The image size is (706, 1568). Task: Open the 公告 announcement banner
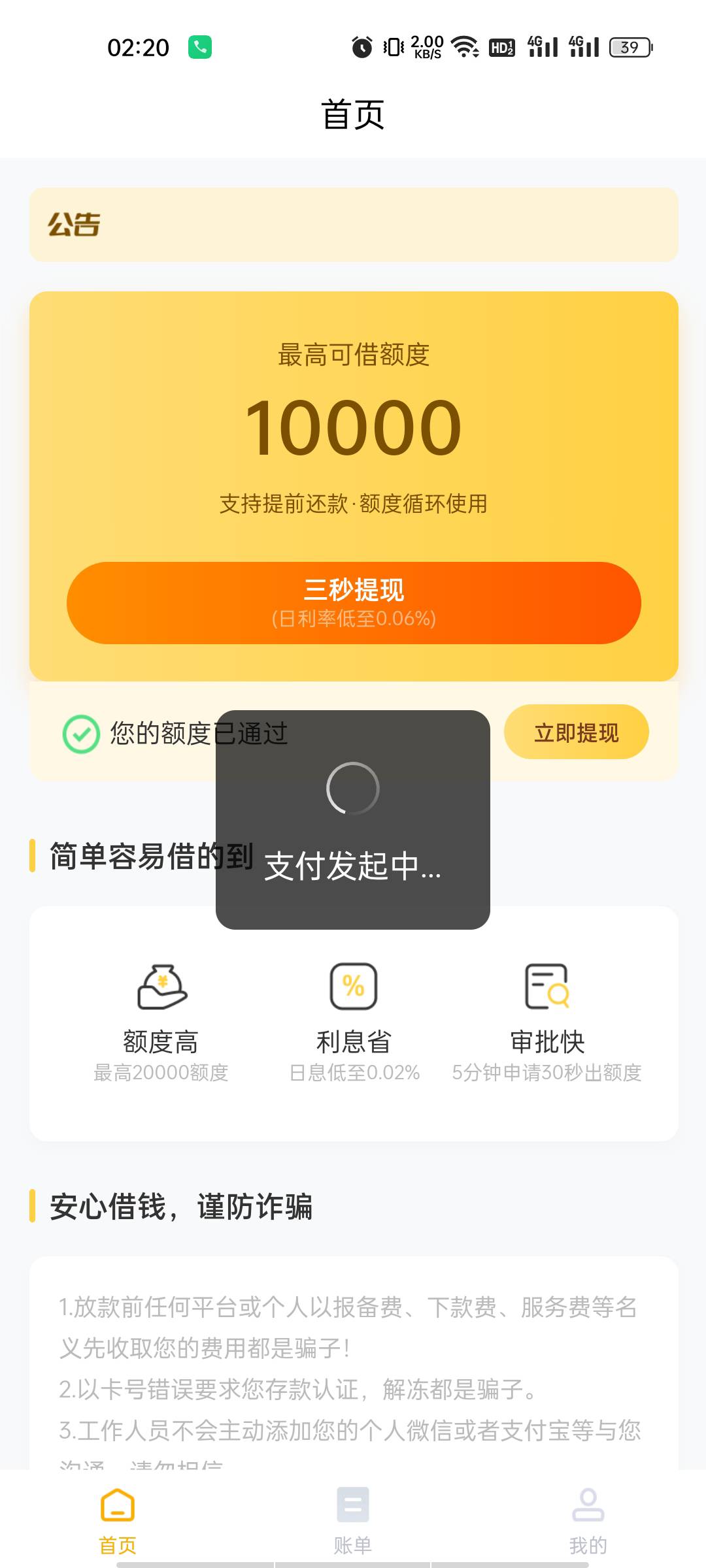coord(354,225)
